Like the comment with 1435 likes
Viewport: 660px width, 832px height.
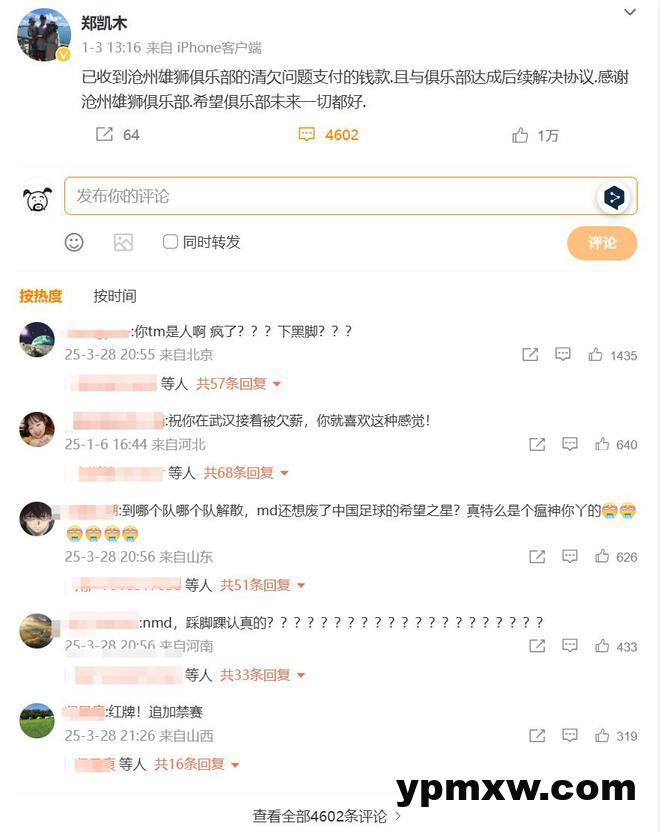tap(596, 355)
